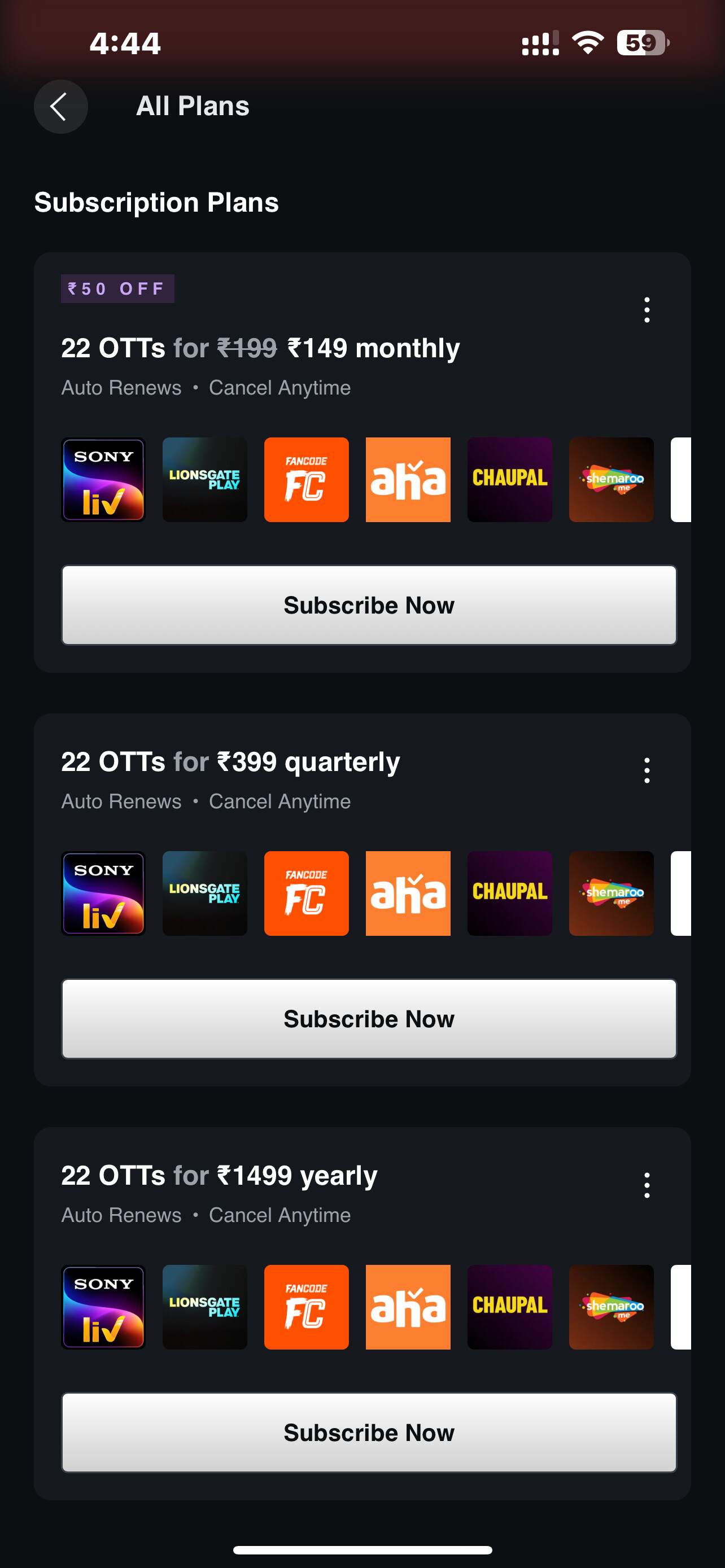The height and width of the screenshot is (1568, 725).
Task: Open overflow menu for ₹149 monthly plan
Action: click(x=647, y=310)
